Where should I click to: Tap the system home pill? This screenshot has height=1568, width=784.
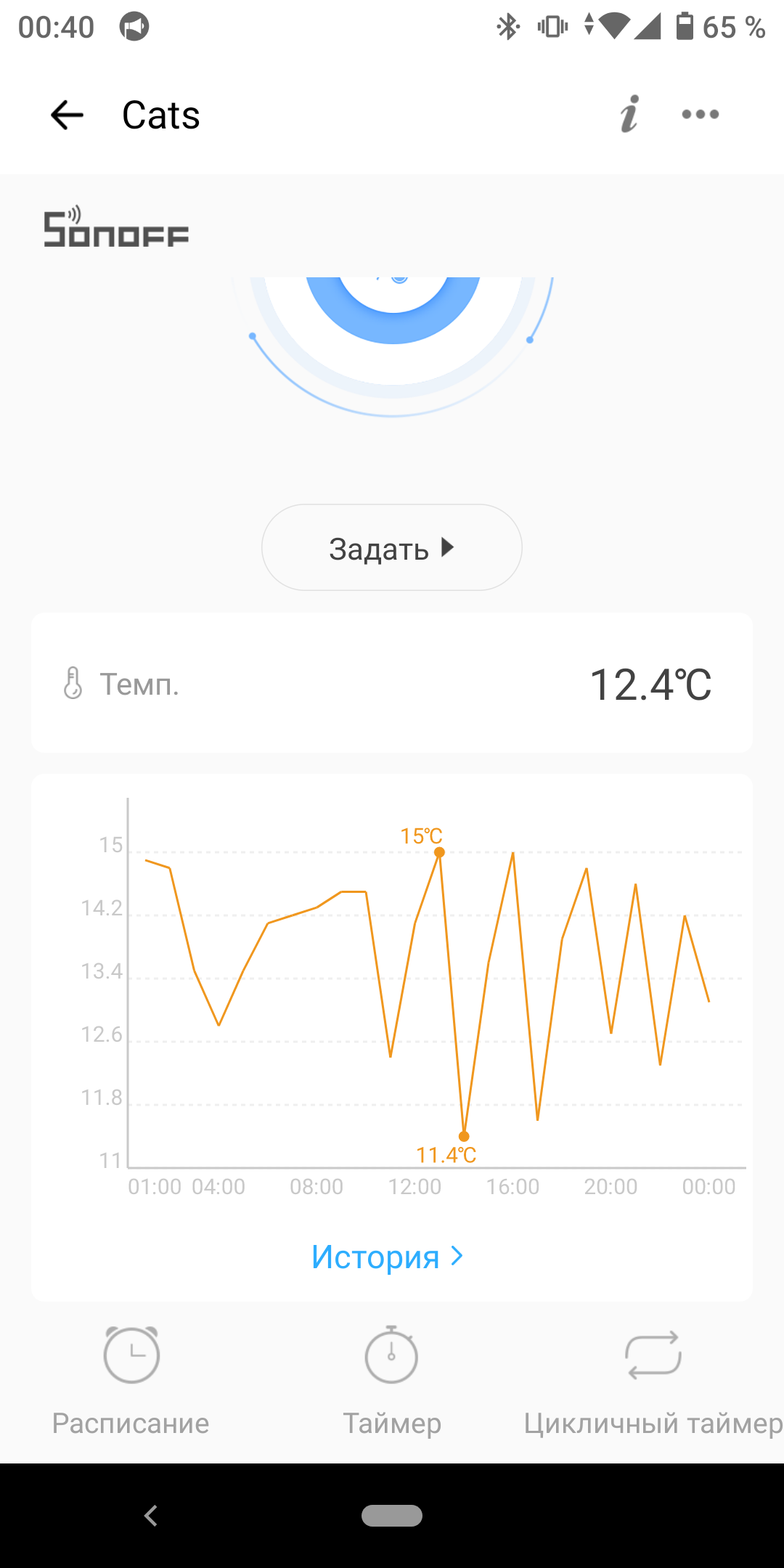click(x=392, y=1516)
